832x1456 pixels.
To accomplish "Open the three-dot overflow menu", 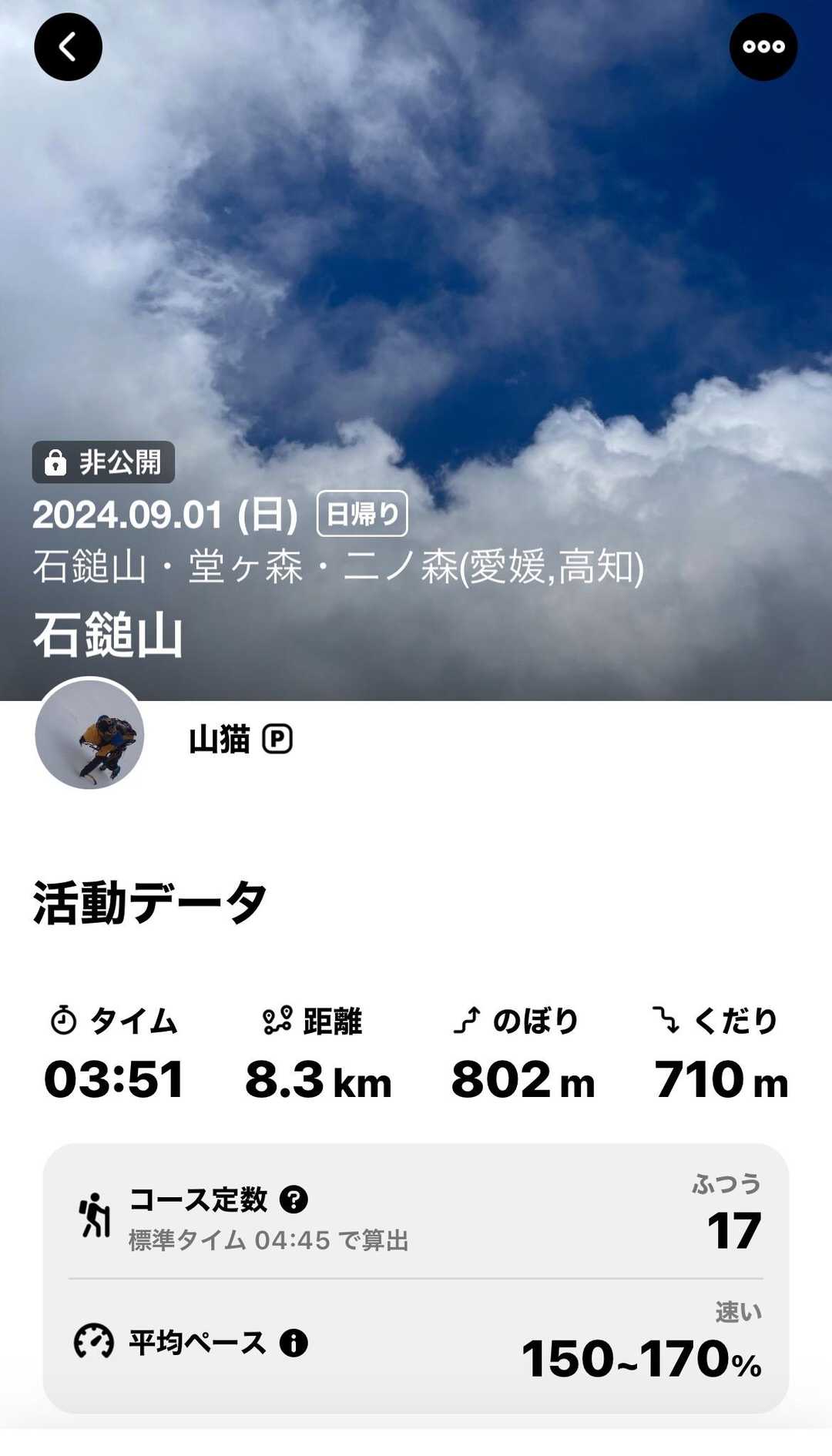I will (x=763, y=47).
